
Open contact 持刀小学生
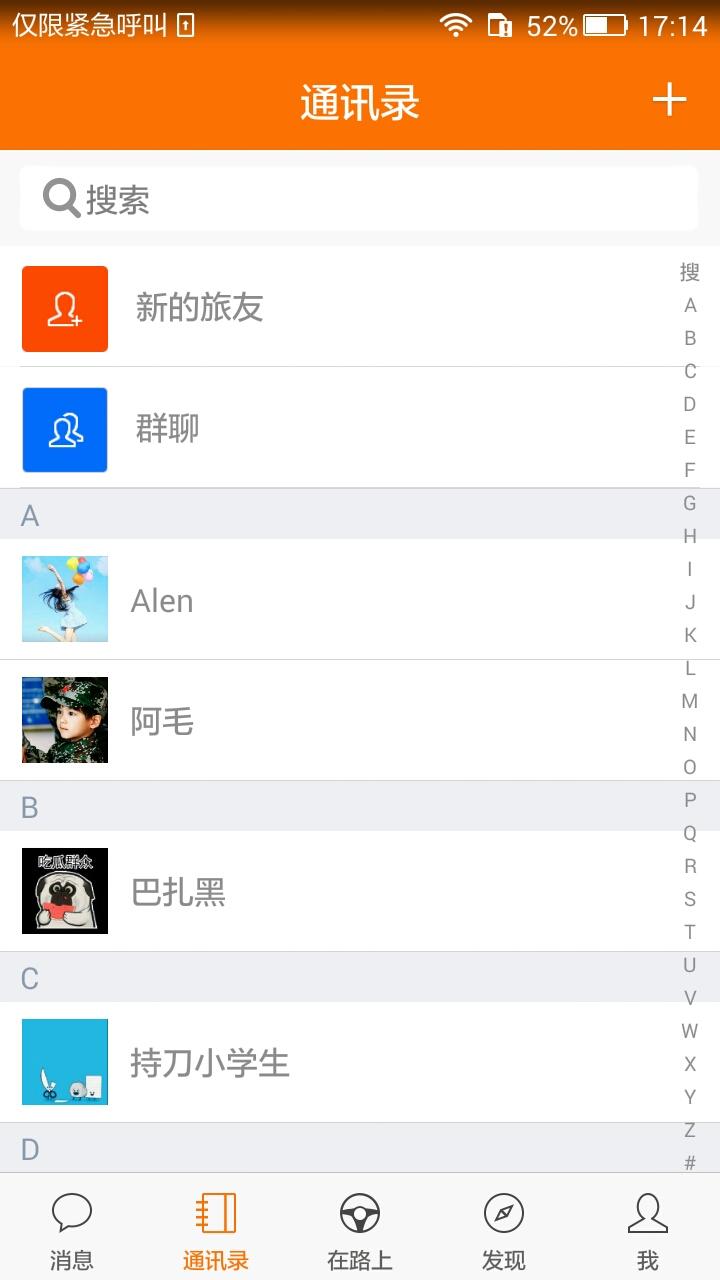point(340,1063)
